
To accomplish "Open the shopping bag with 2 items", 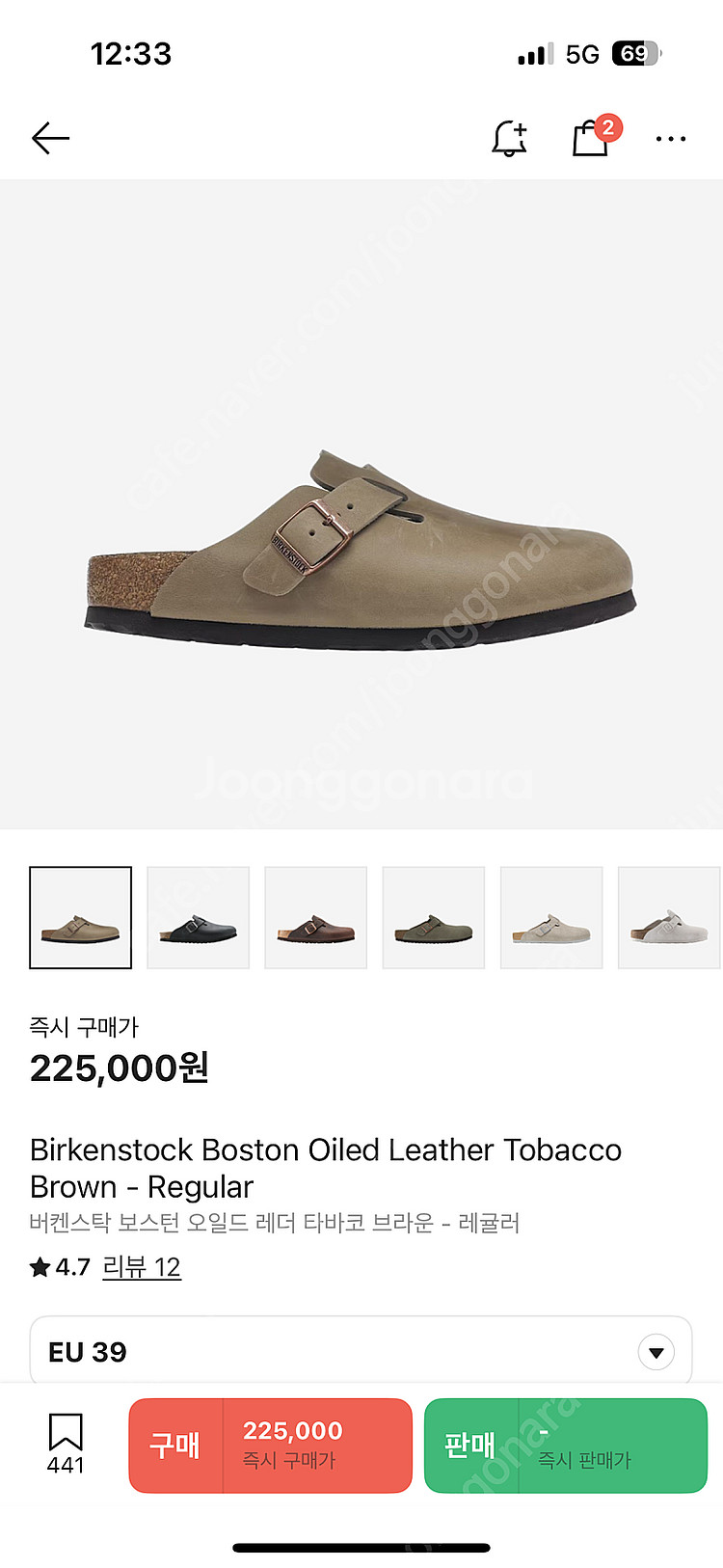I will (591, 139).
